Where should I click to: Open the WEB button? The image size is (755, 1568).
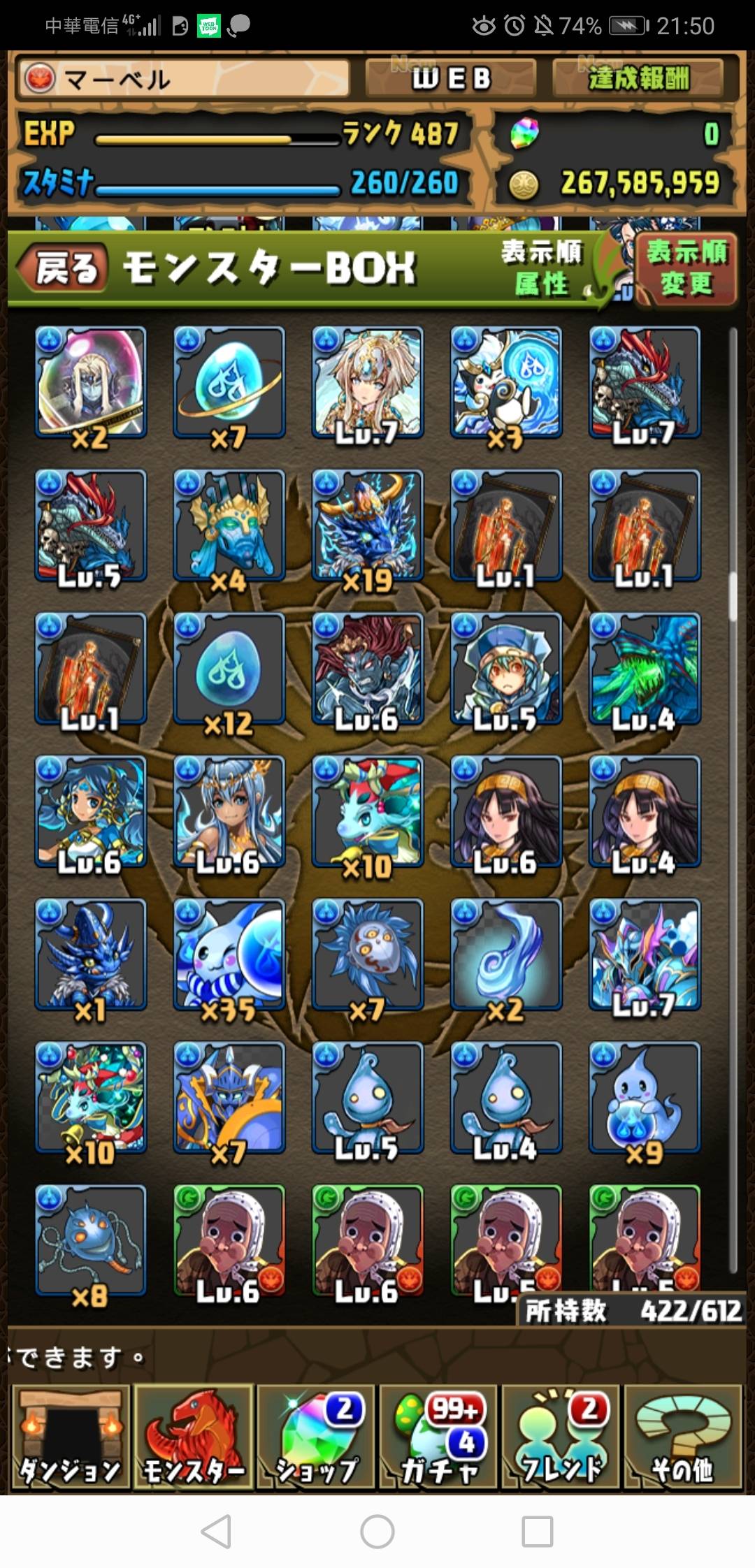tap(451, 78)
